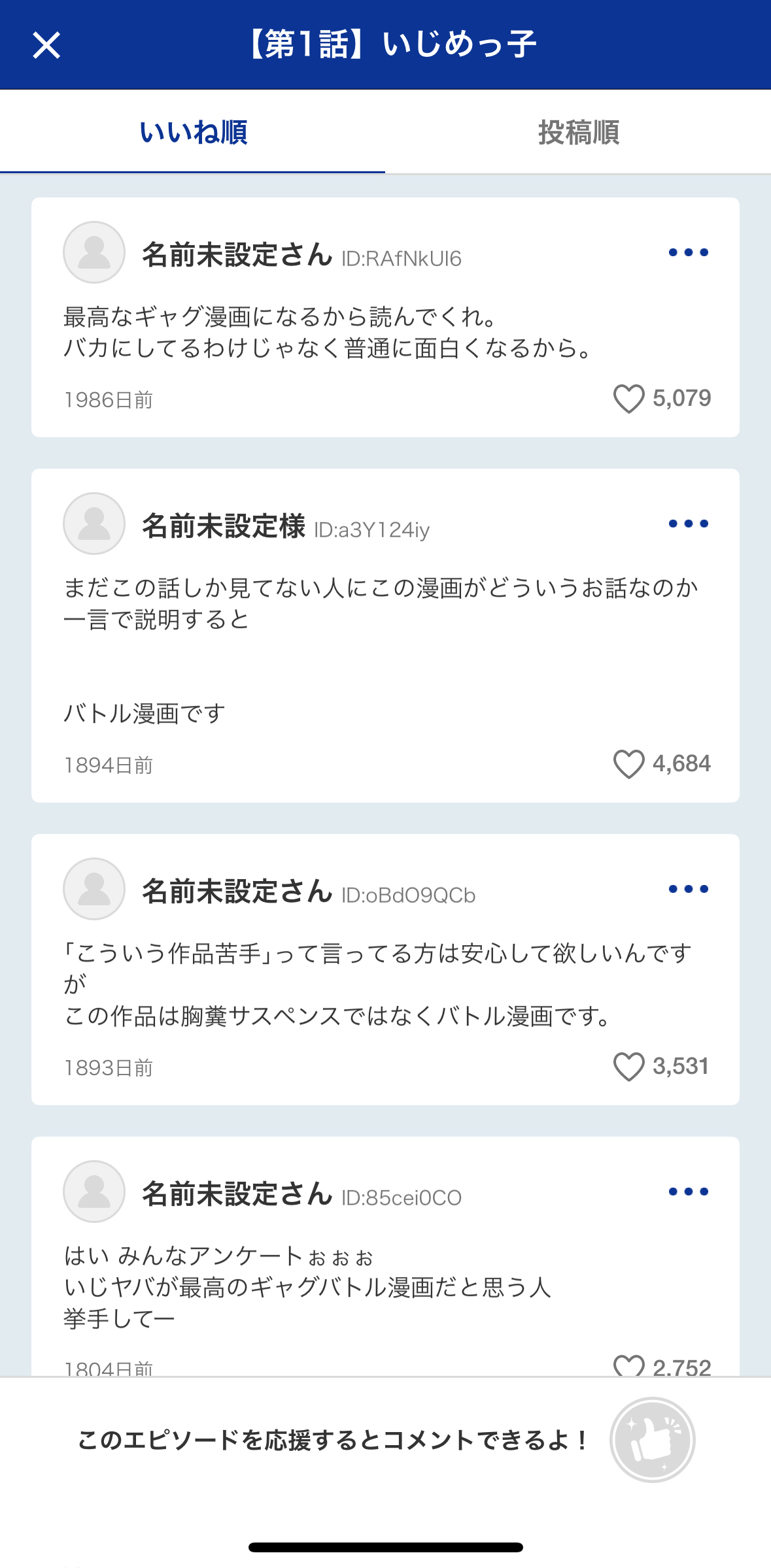The height and width of the screenshot is (1568, 771).
Task: Tap the thumbs-up button to support this episode
Action: click(652, 1440)
